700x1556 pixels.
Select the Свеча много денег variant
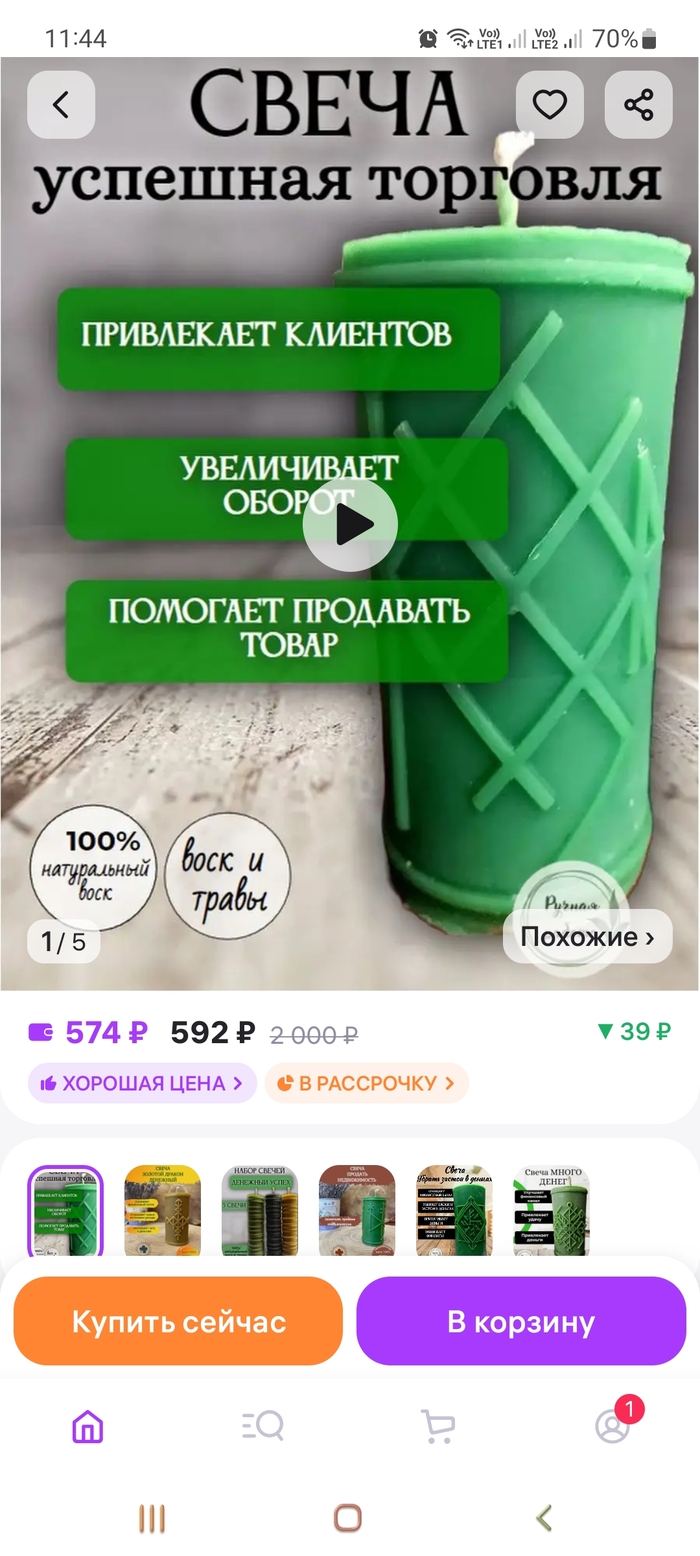click(551, 1212)
